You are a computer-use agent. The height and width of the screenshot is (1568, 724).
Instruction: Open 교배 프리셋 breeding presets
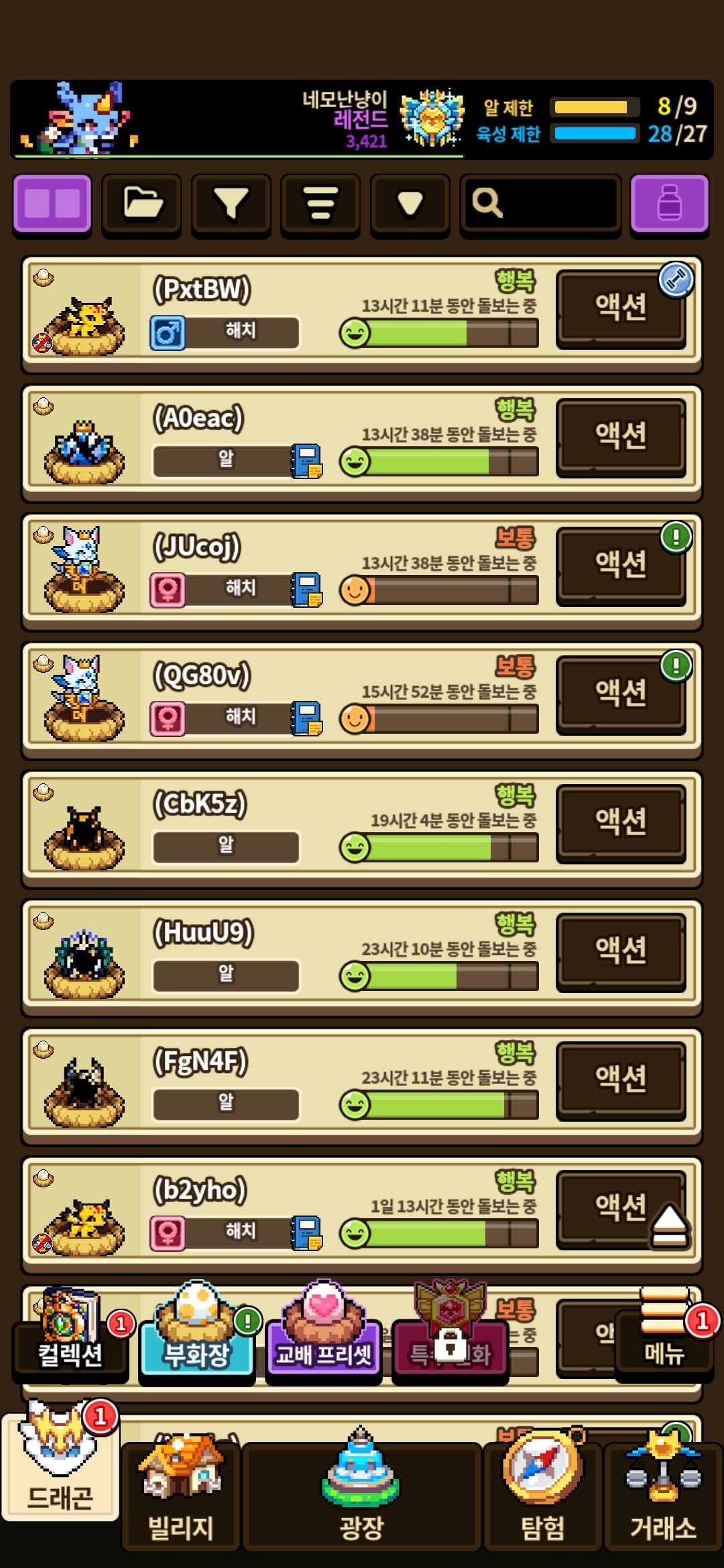tap(324, 1337)
